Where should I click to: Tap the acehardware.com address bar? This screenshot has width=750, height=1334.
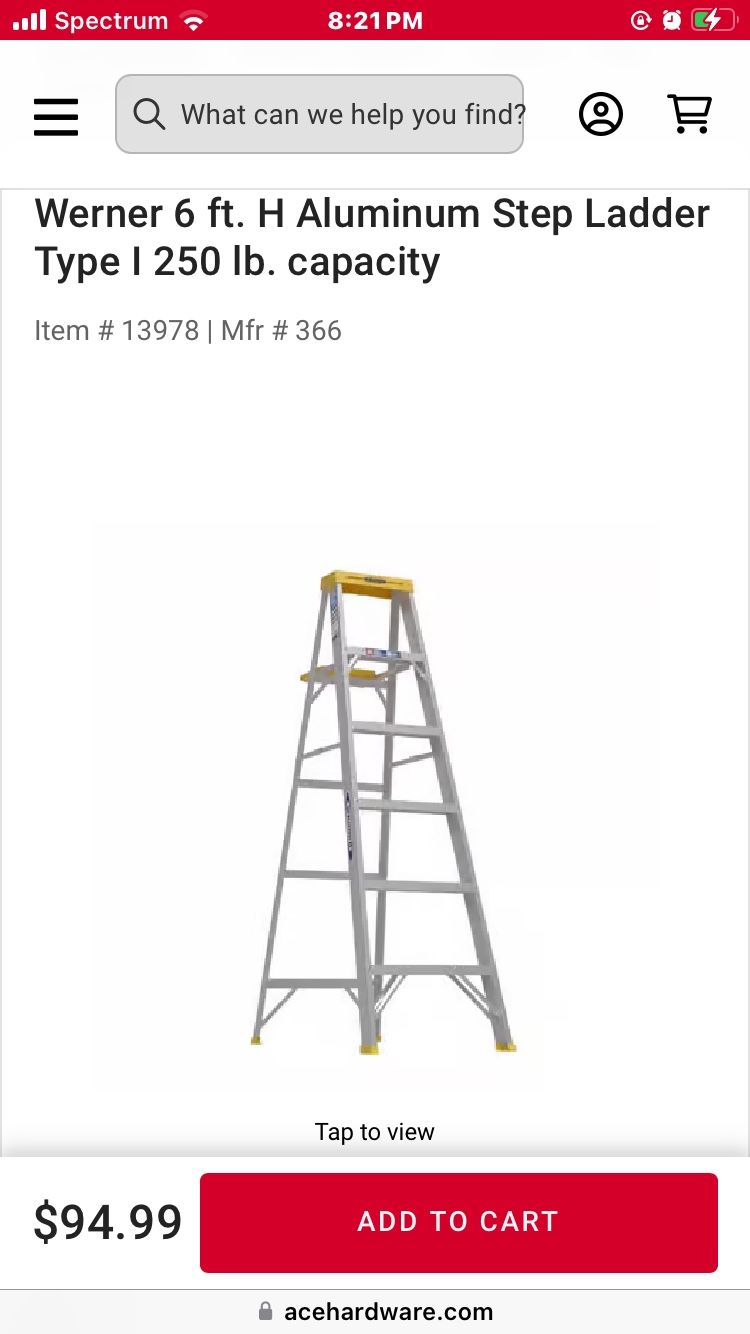376,1311
